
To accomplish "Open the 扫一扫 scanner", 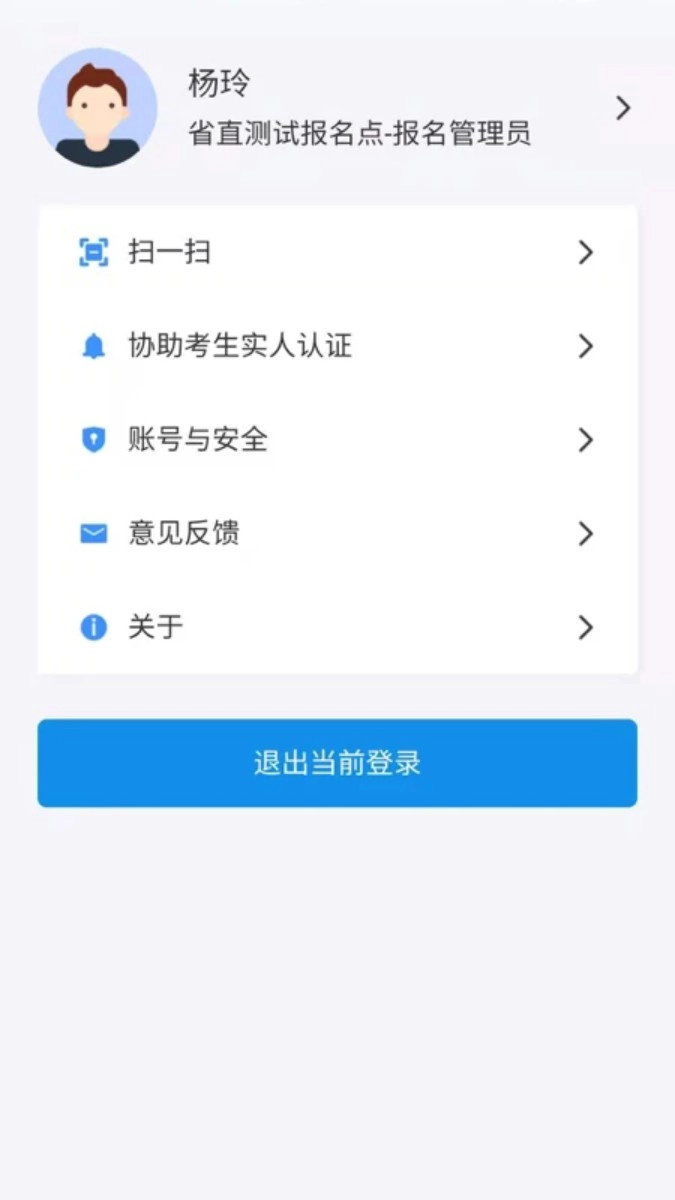I will pyautogui.click(x=337, y=253).
